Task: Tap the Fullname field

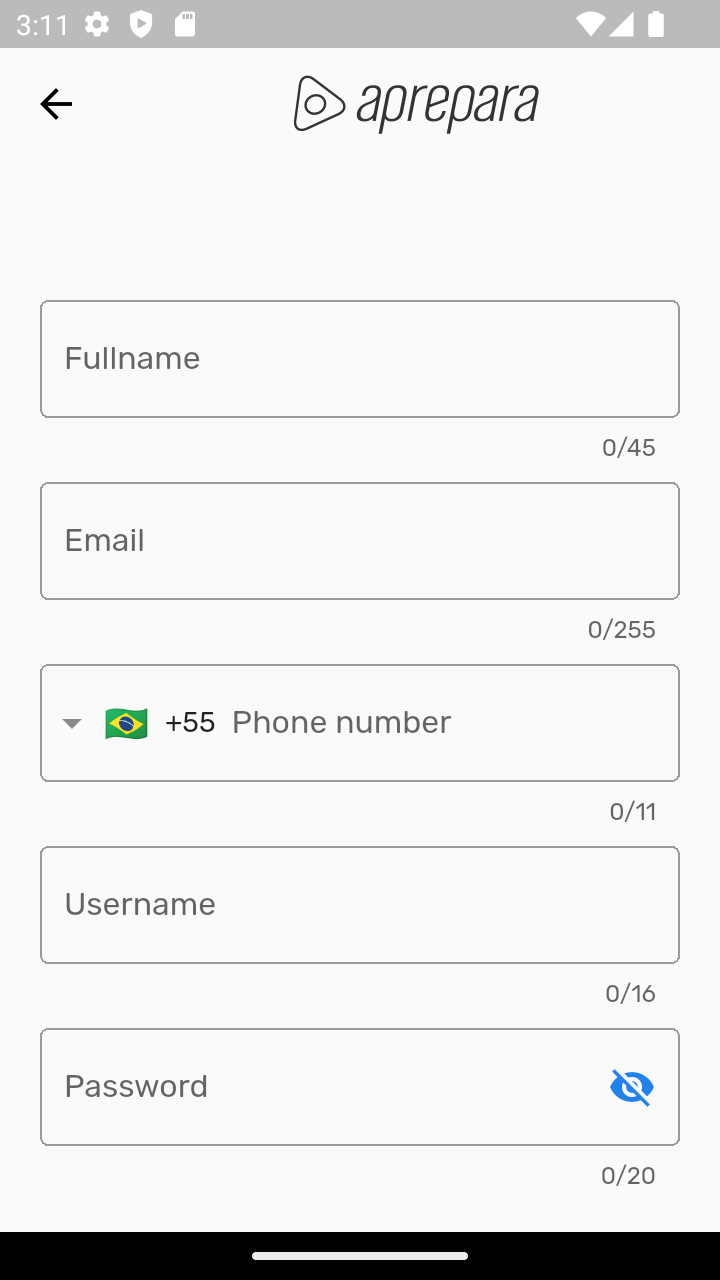Action: click(x=360, y=359)
